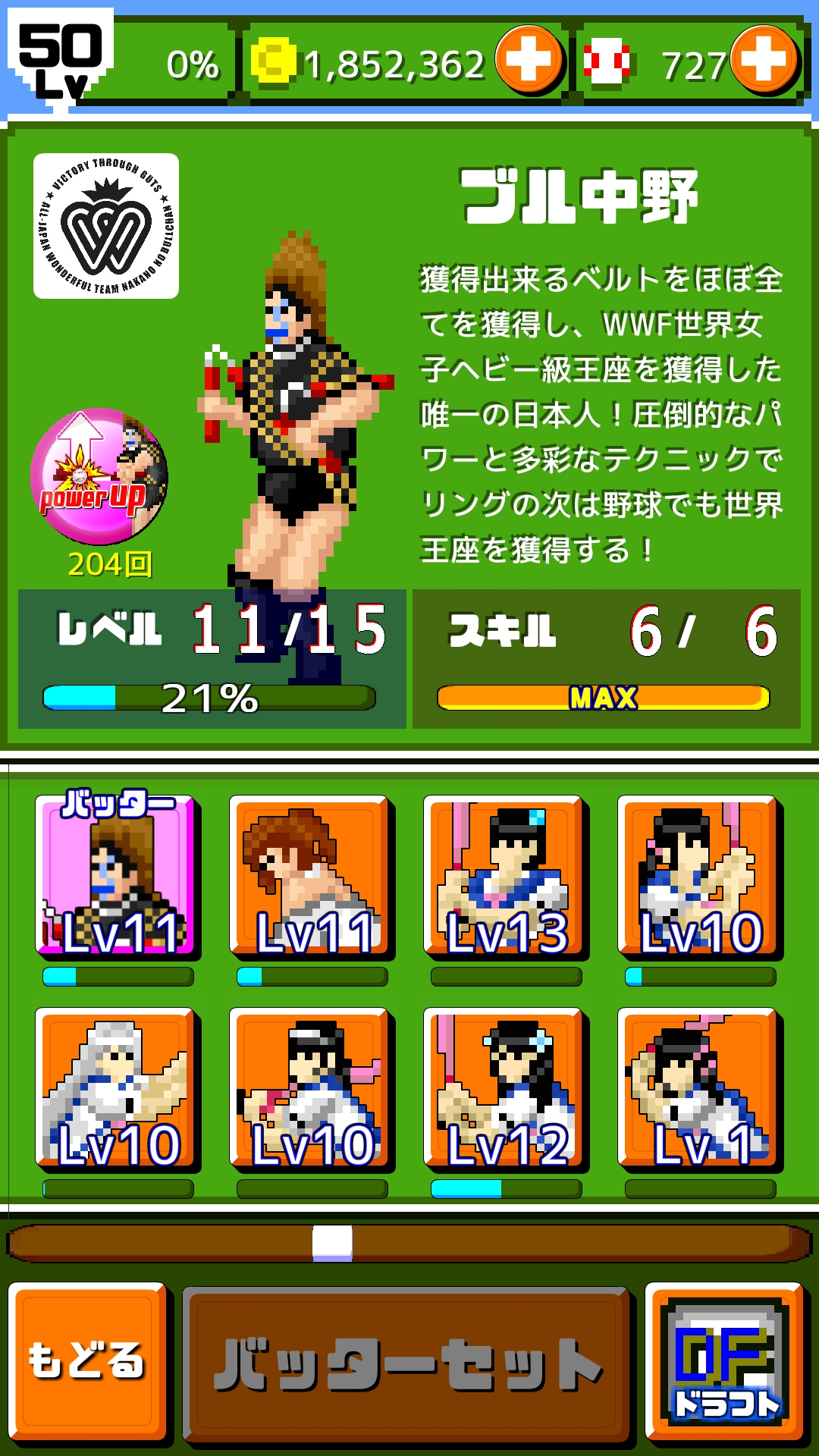Viewport: 819px width, 1456px height.
Task: Tap the plus button next to 727 baseballs
Action: [764, 60]
